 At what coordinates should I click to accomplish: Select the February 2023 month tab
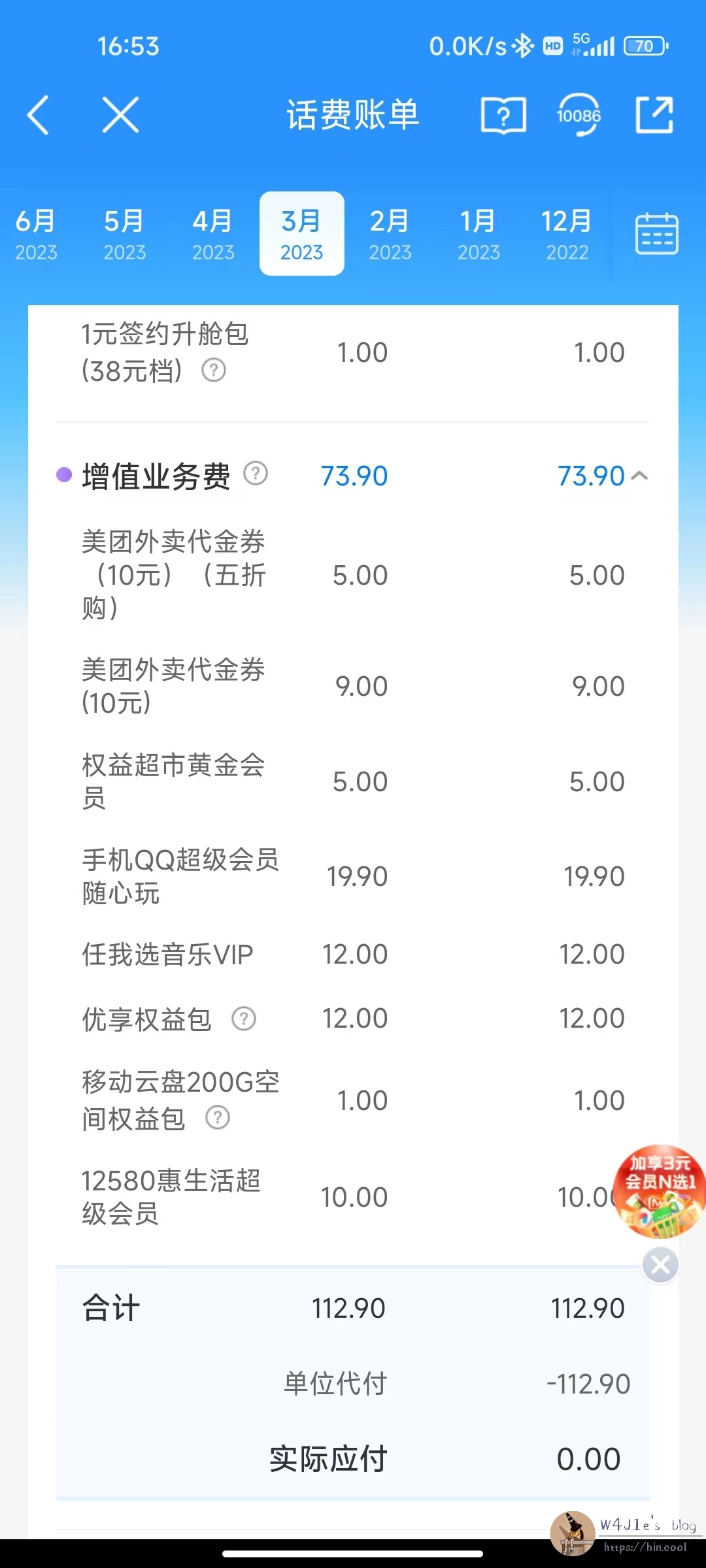point(390,234)
